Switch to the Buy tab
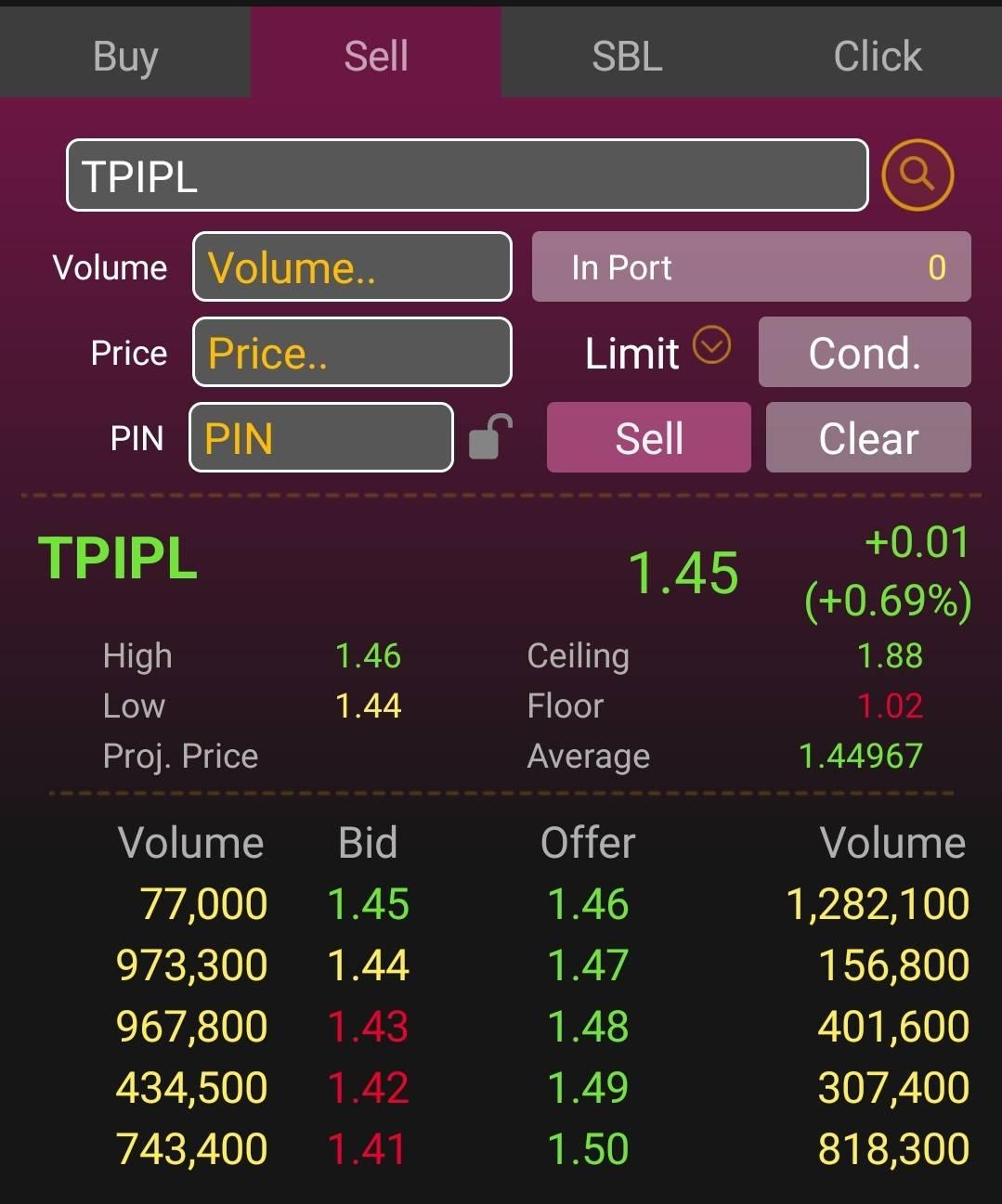This screenshot has height=1204, width=1002. coord(125,56)
